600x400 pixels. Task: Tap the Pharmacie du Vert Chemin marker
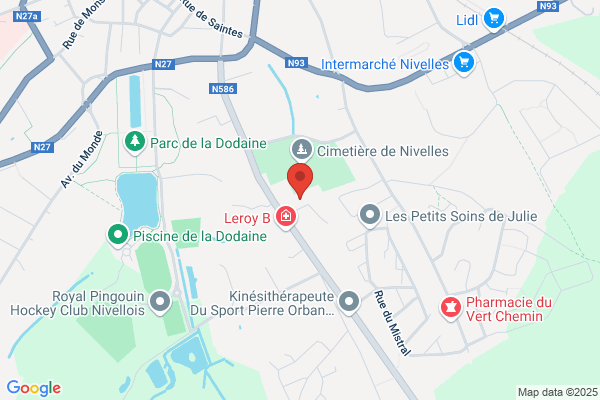coord(451,308)
